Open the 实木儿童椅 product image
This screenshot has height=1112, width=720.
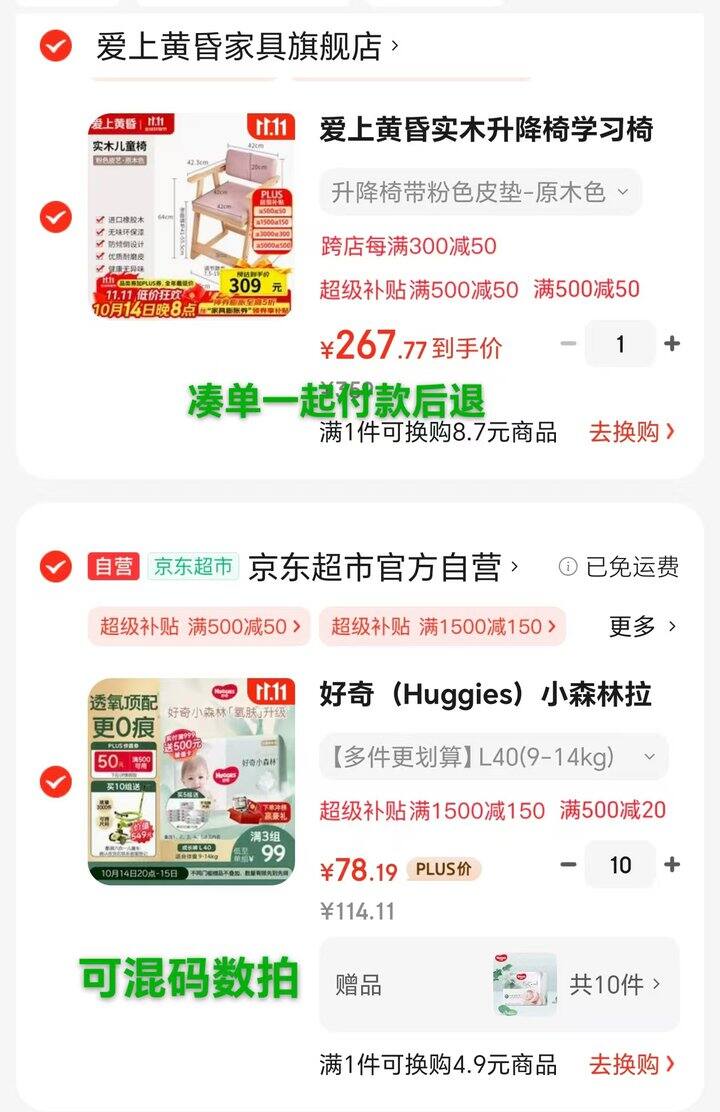(x=191, y=216)
